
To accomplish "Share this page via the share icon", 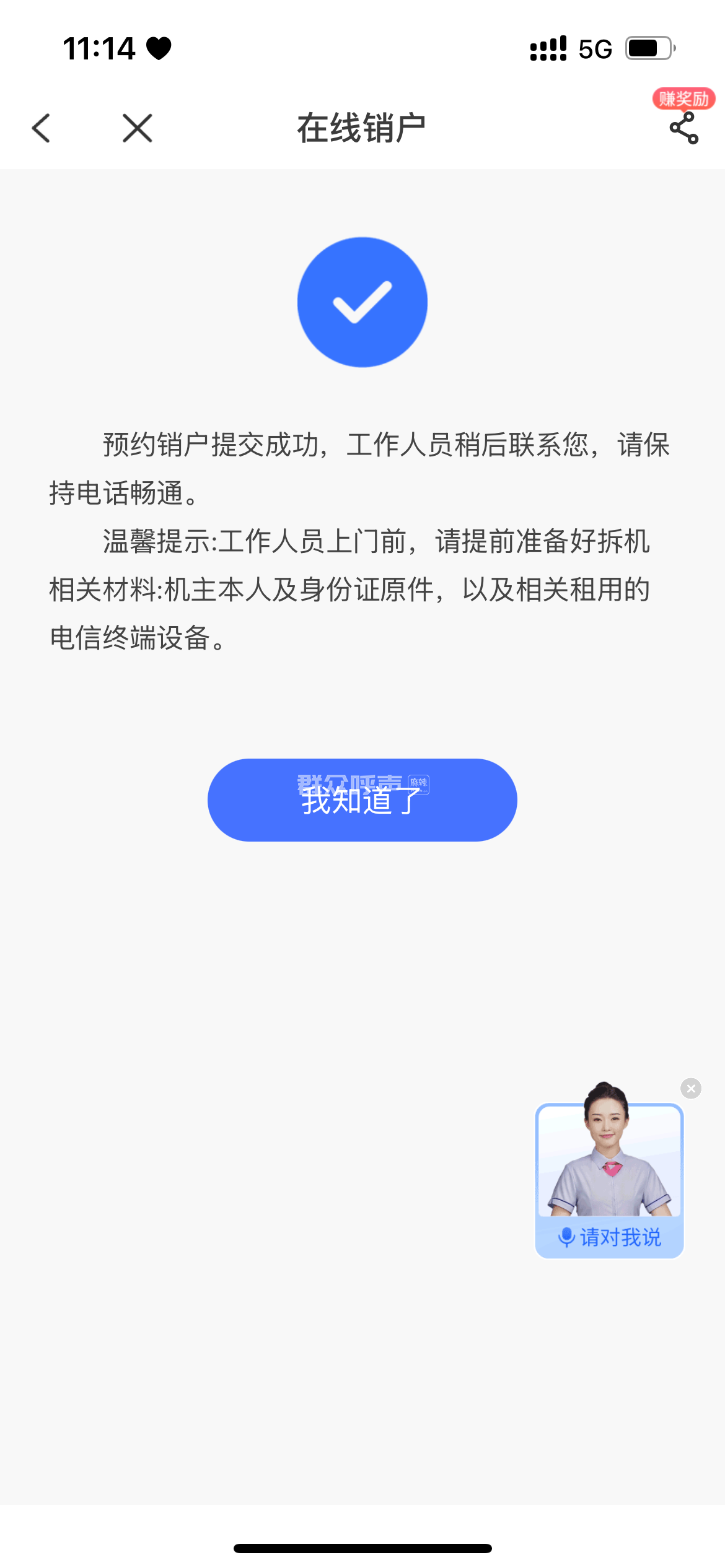I will pyautogui.click(x=683, y=128).
